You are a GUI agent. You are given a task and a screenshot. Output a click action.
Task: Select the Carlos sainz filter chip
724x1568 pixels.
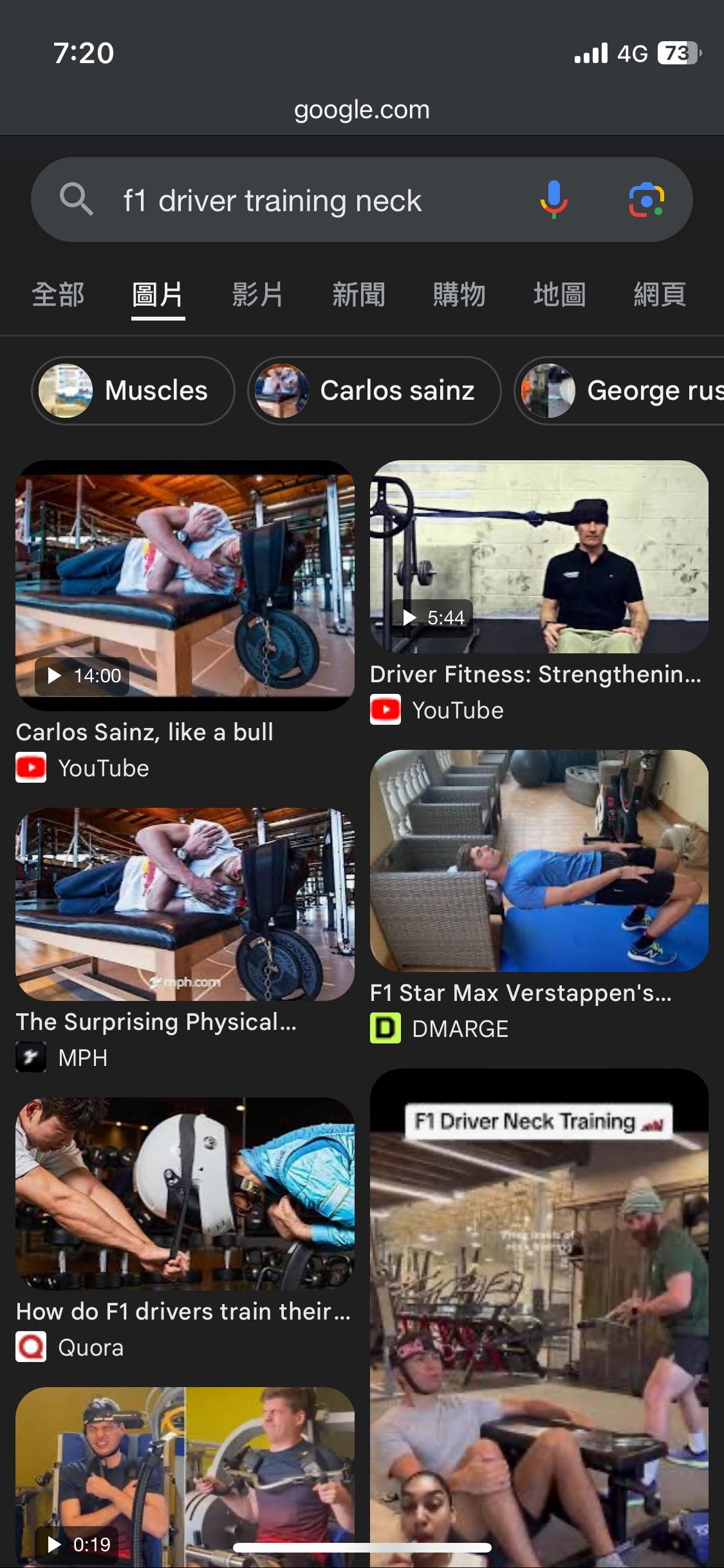tap(374, 391)
